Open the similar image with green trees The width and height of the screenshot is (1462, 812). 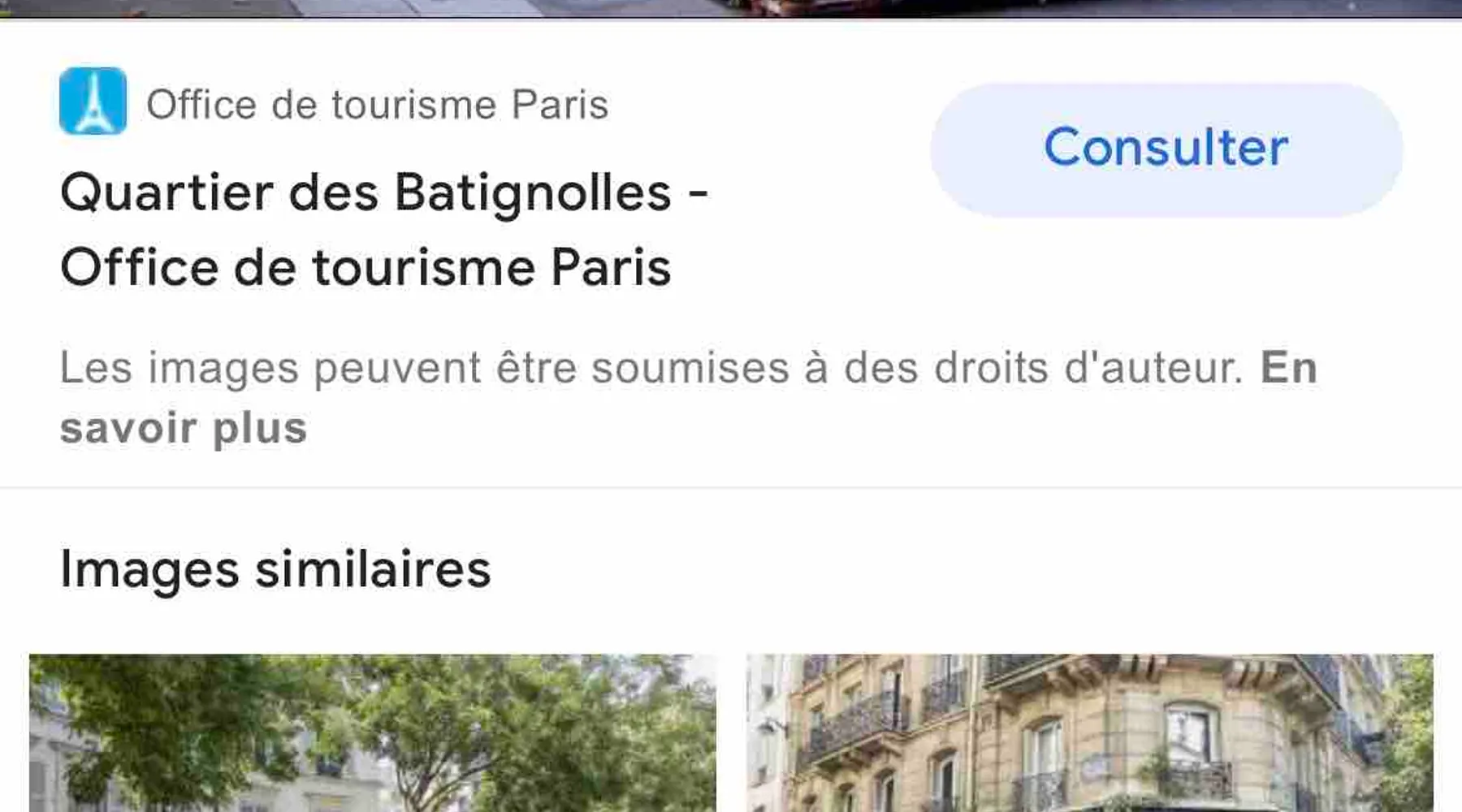tap(373, 733)
